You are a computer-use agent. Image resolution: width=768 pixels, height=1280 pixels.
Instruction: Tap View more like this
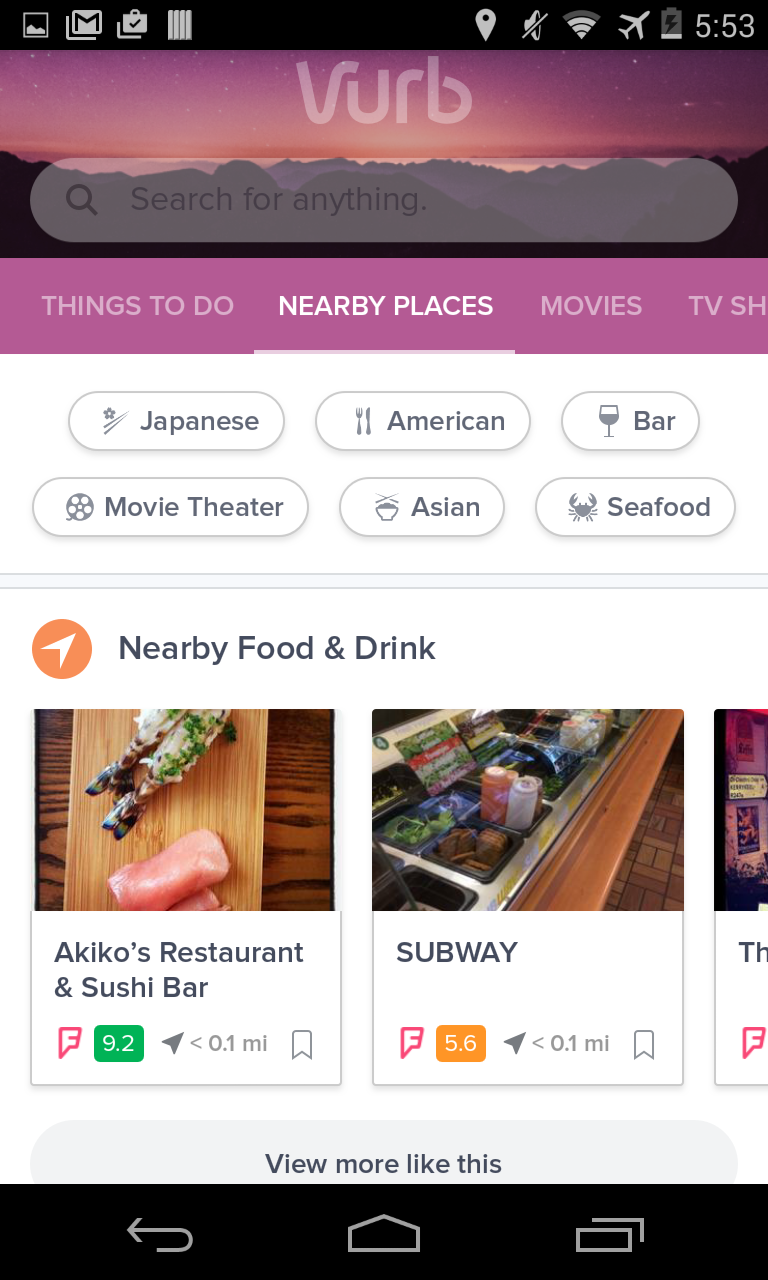point(384,1162)
